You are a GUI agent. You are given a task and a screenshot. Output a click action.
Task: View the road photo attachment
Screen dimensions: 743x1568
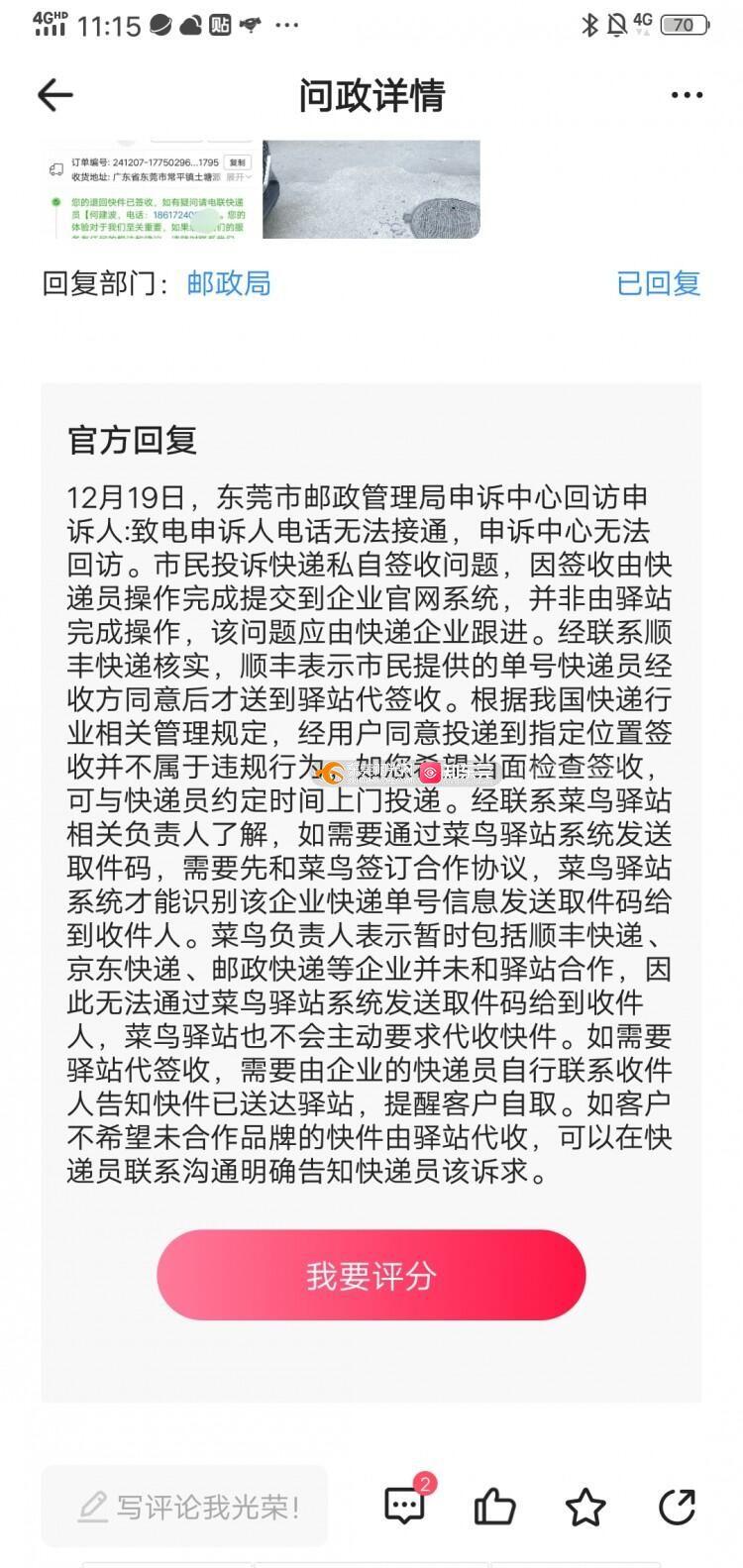pyautogui.click(x=371, y=189)
